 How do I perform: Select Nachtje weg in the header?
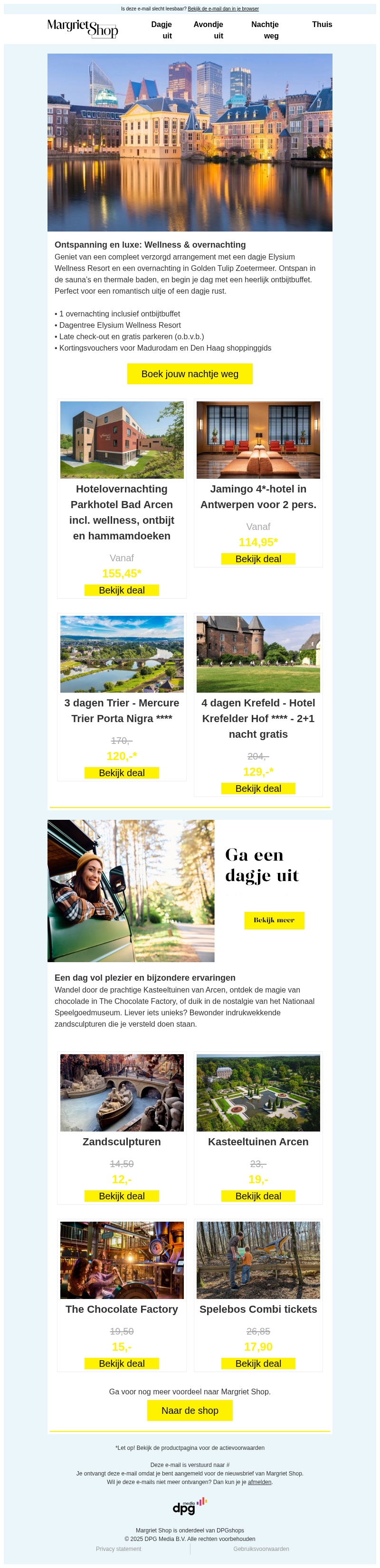coord(265,30)
